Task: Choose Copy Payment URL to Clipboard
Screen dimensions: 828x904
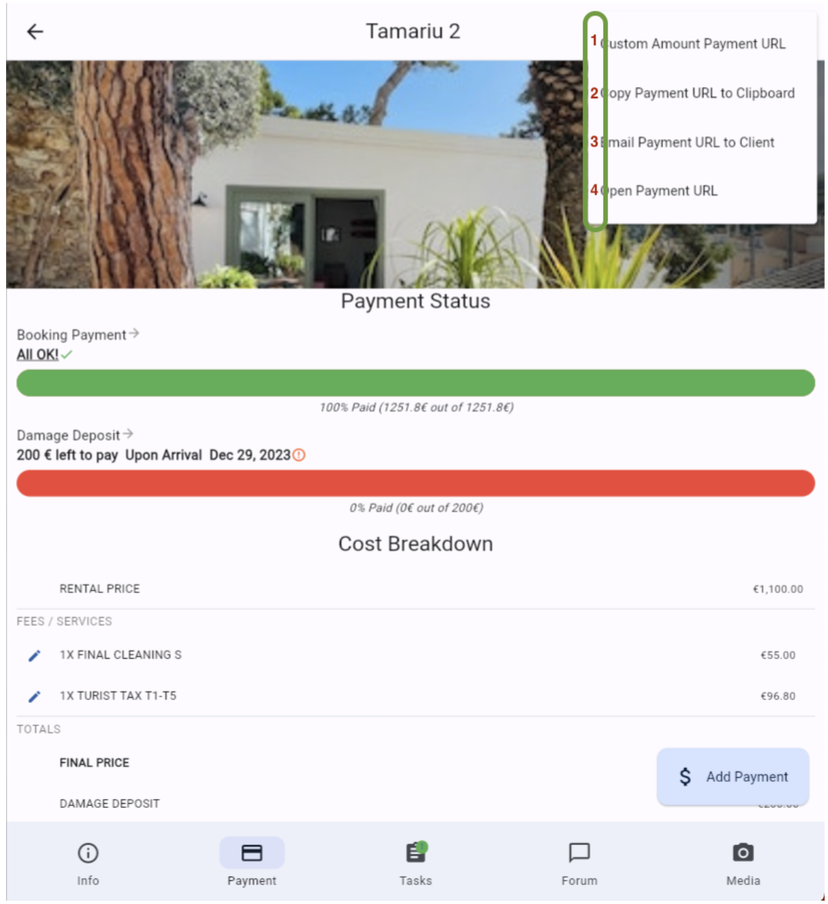Action: (x=697, y=93)
